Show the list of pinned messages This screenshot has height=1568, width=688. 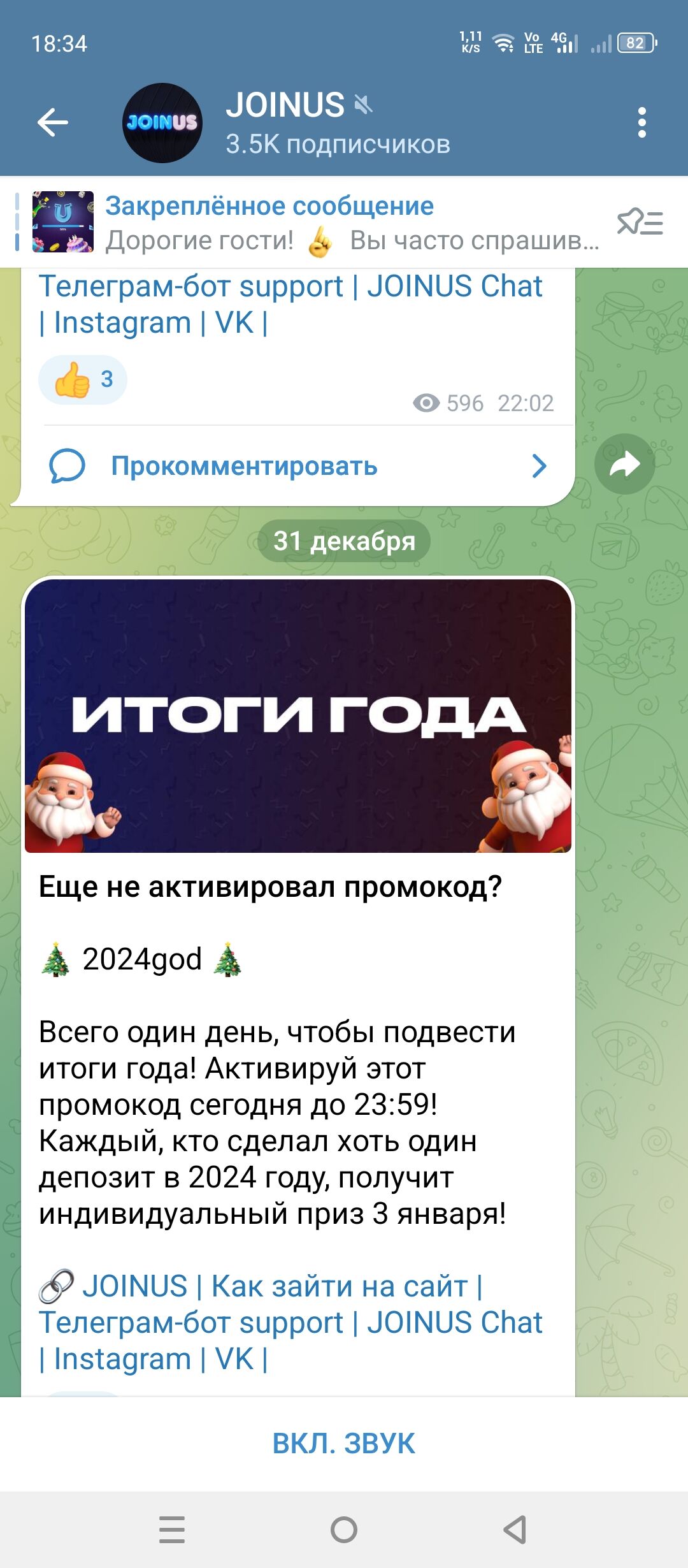click(640, 222)
